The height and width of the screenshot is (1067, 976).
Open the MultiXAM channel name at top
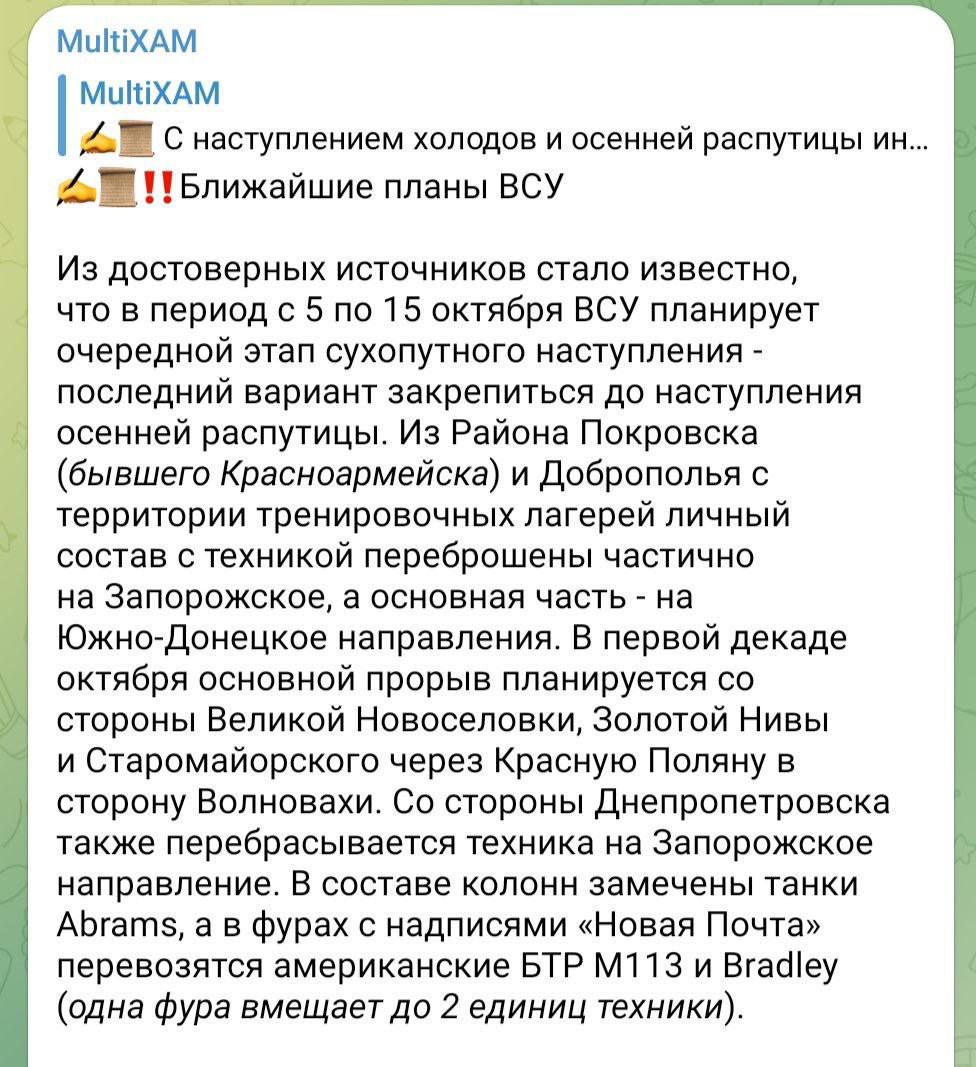tap(127, 41)
